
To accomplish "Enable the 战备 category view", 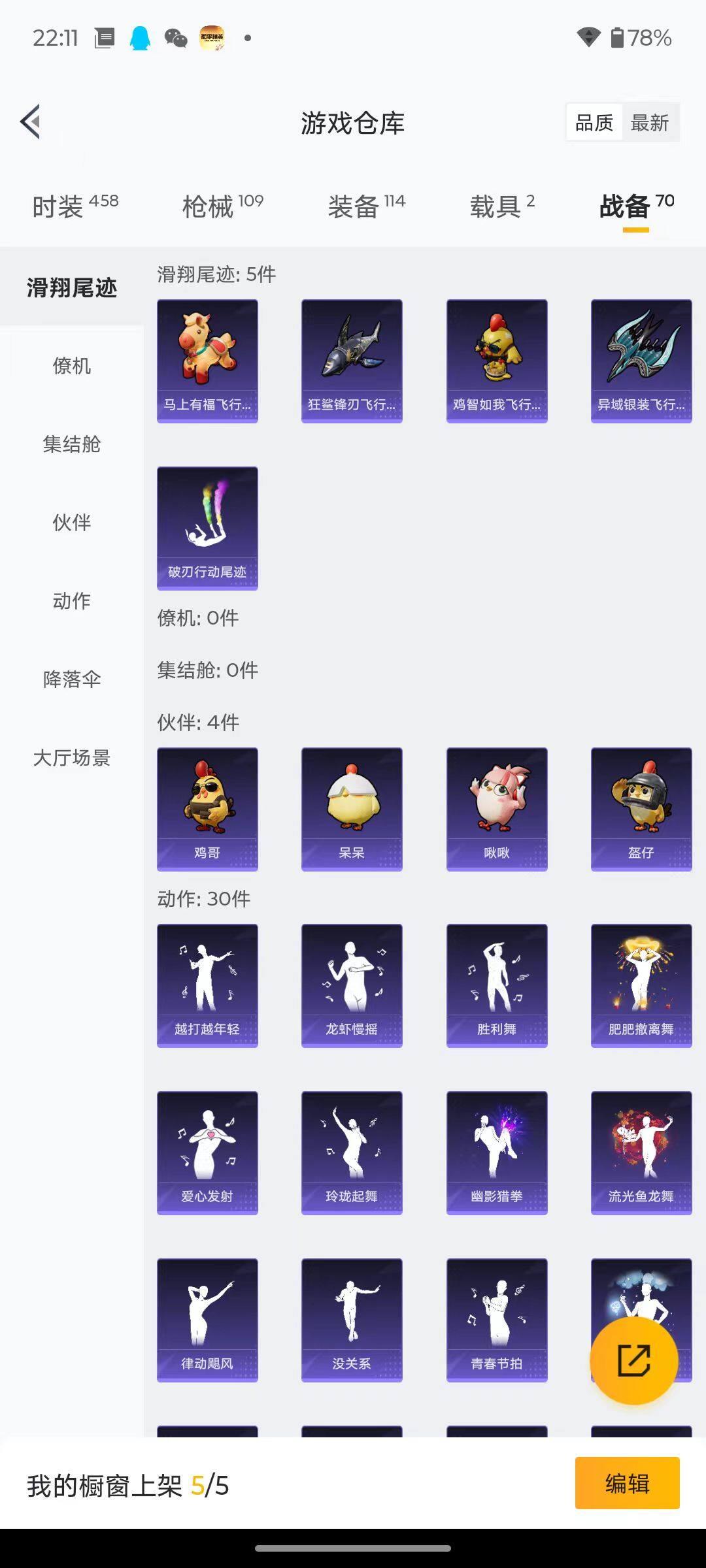I will [626, 204].
